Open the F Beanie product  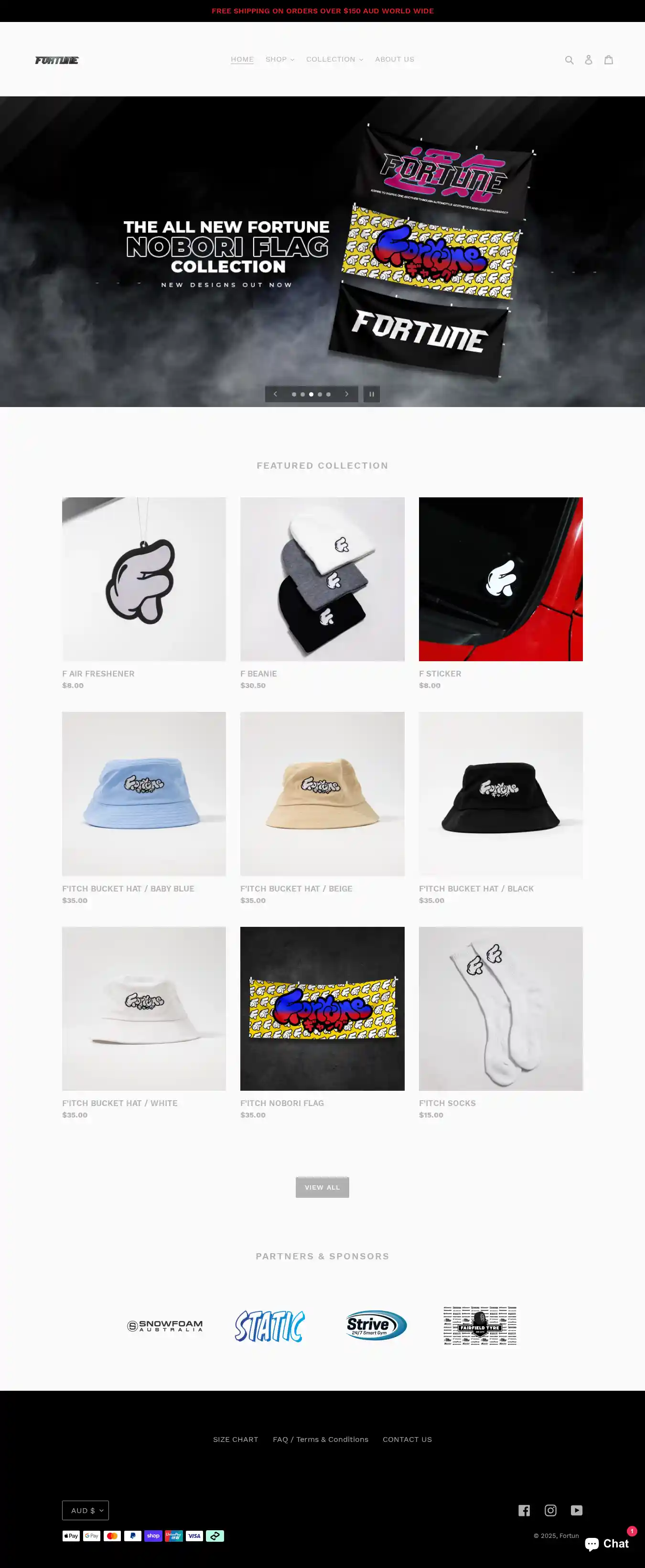322,579
